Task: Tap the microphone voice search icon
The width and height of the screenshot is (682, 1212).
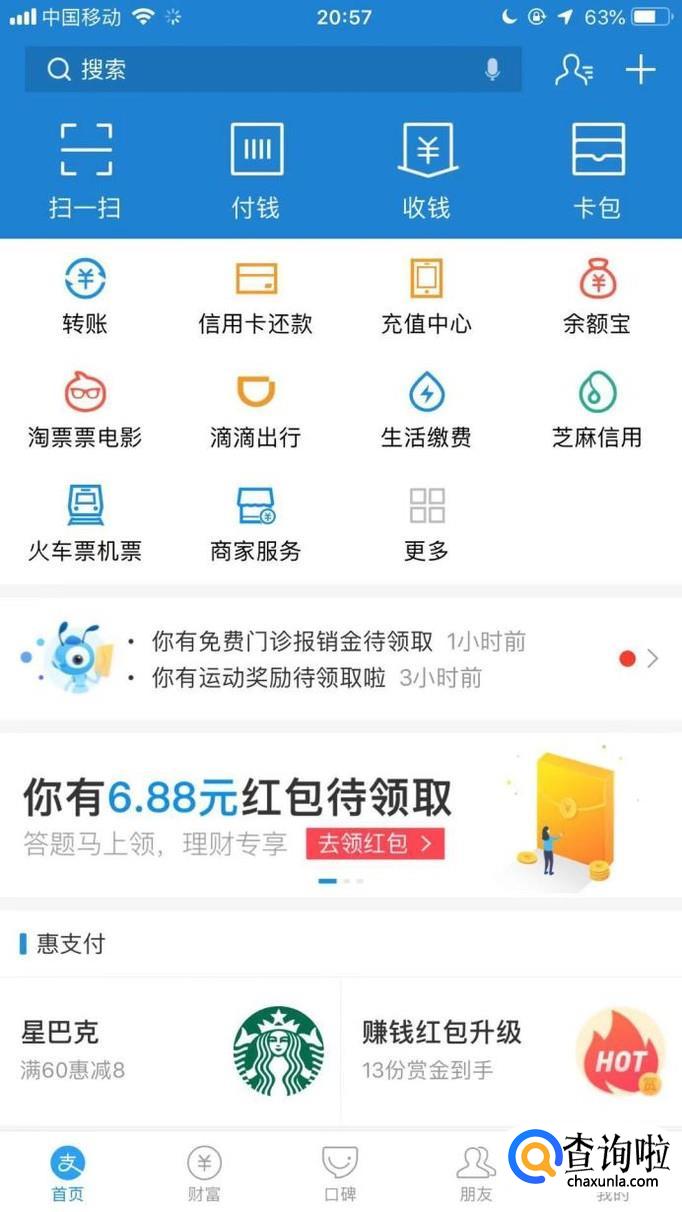Action: click(492, 70)
